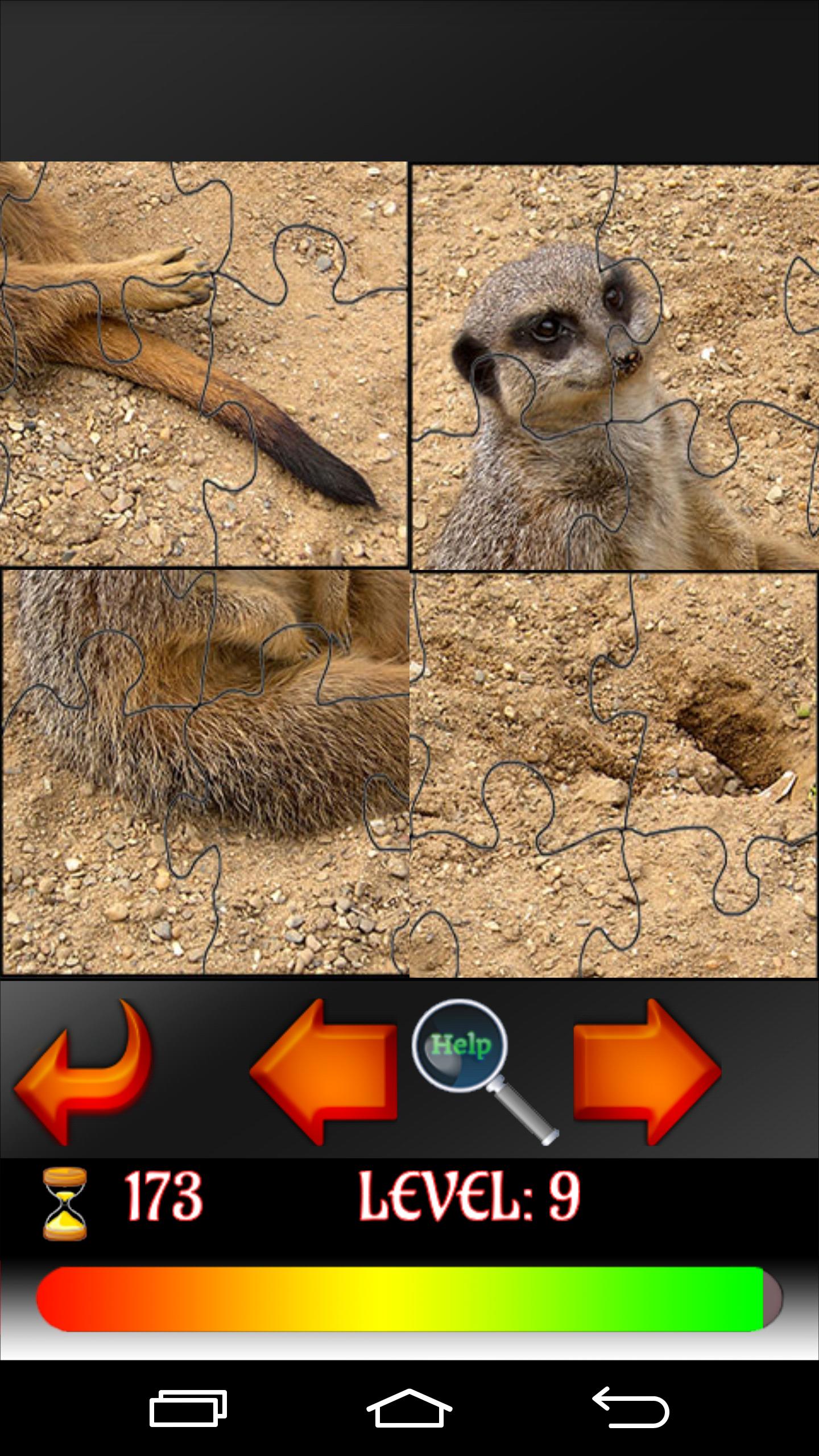Screen dimensions: 819x1456
Task: Select the puzzle tile with the dark-tipped tail
Action: [x=204, y=364]
